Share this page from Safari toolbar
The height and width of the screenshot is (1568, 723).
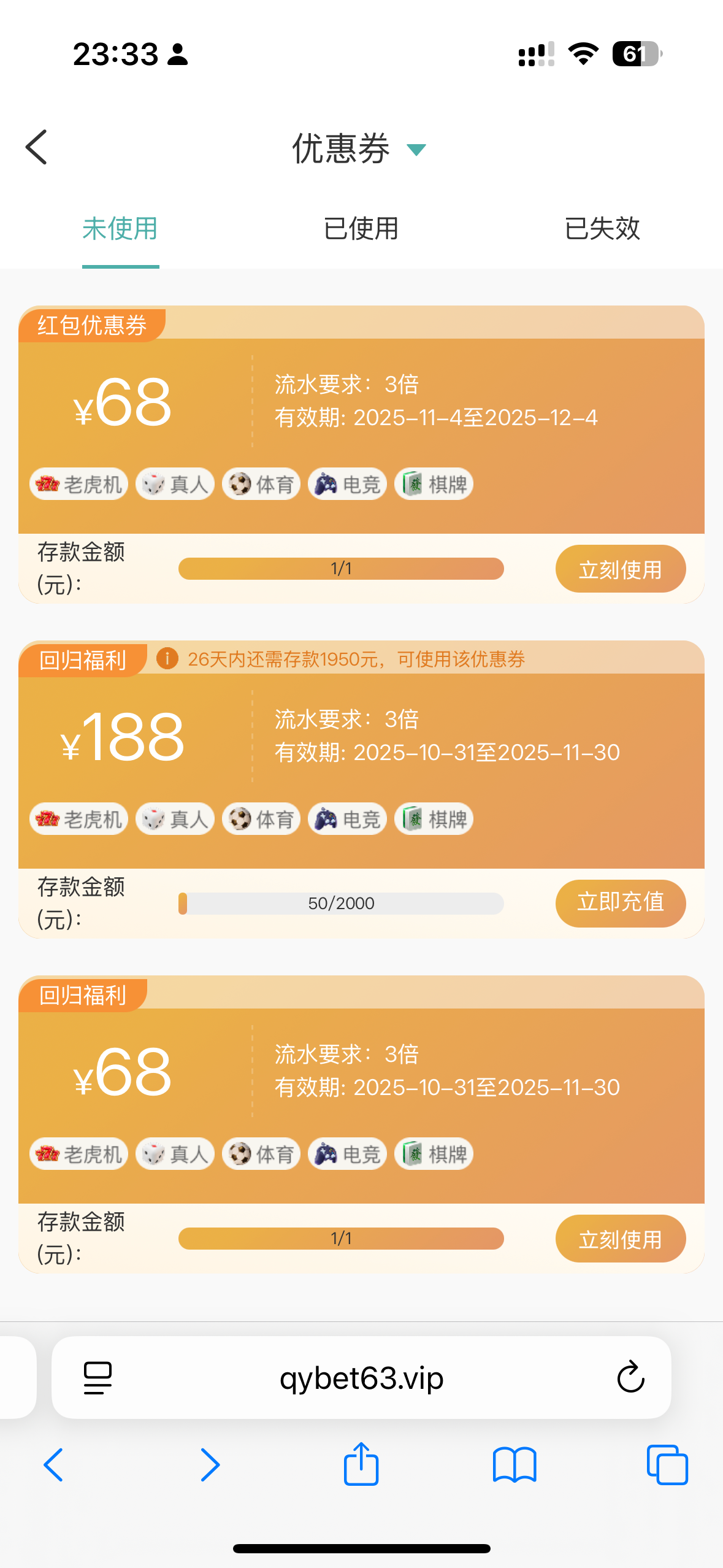click(361, 1465)
